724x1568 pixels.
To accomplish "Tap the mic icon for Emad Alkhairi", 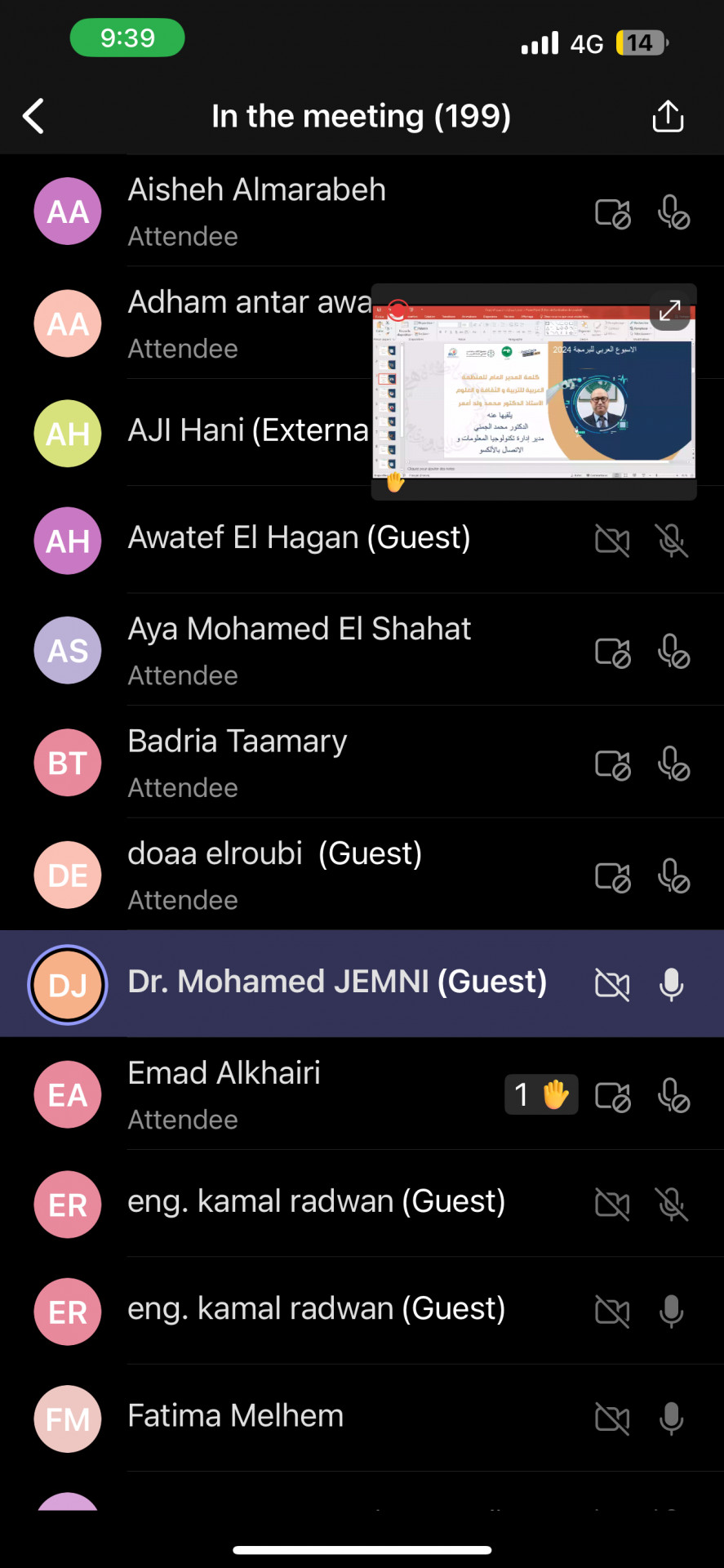I will [673, 1096].
